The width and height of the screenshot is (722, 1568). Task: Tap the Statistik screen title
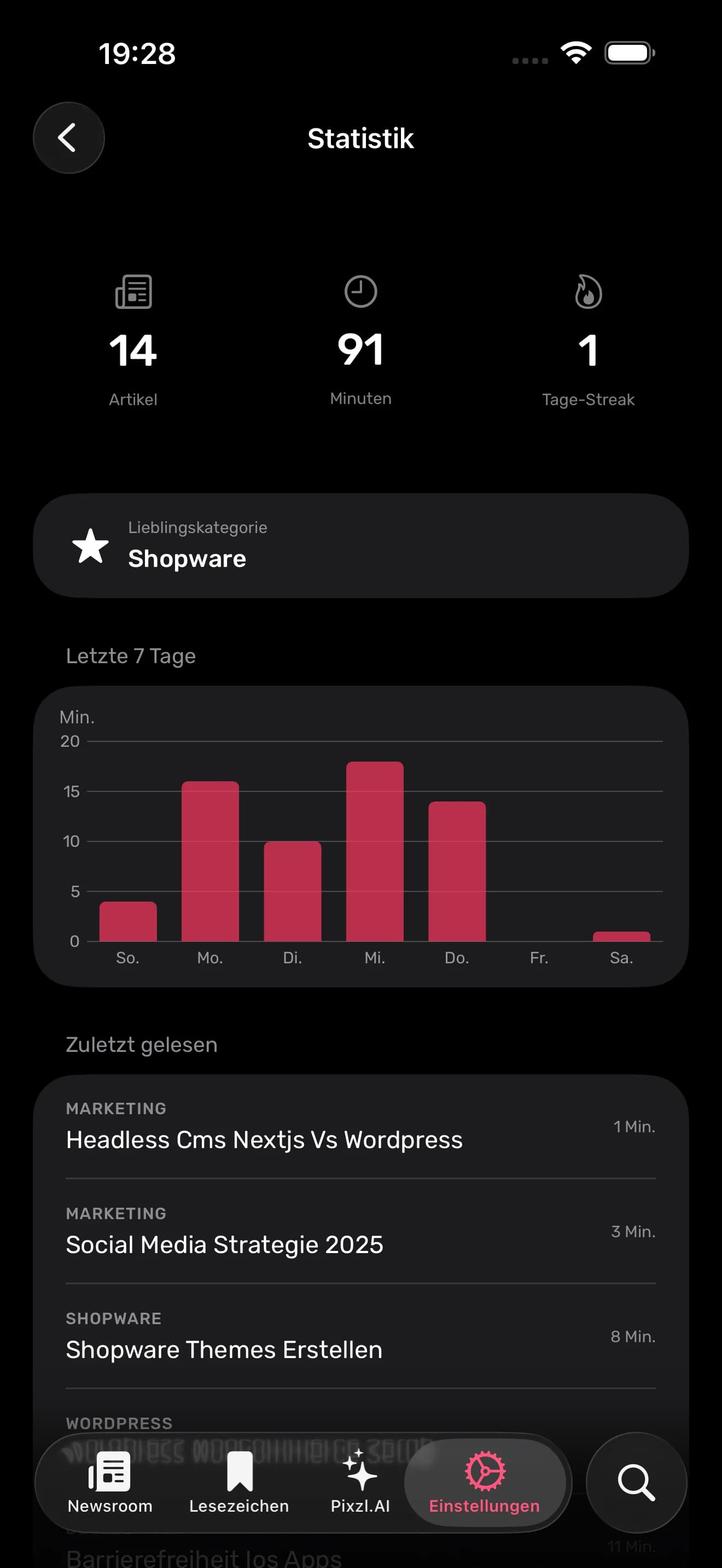point(360,138)
